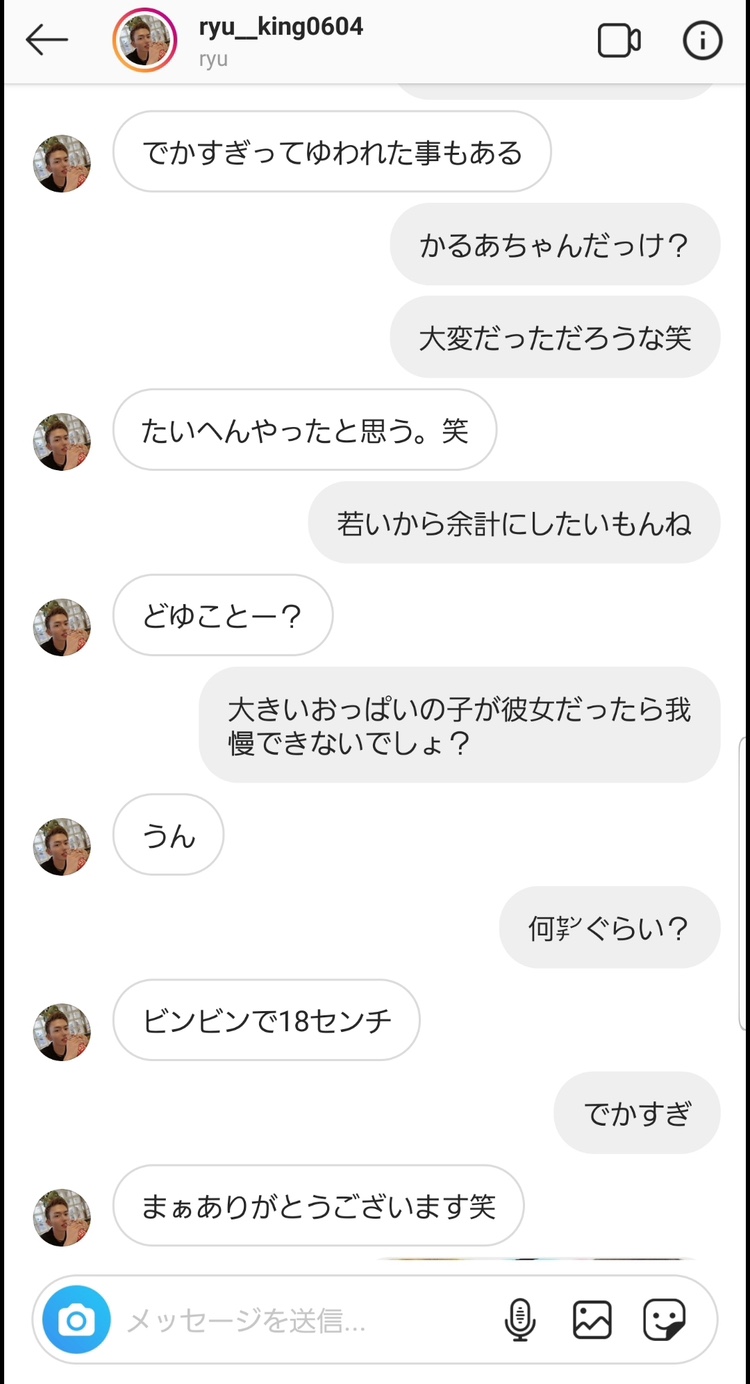Screen dimensions: 750x1384
Task: Select the どゆことー？ message bubble
Action: pyautogui.click(x=222, y=616)
